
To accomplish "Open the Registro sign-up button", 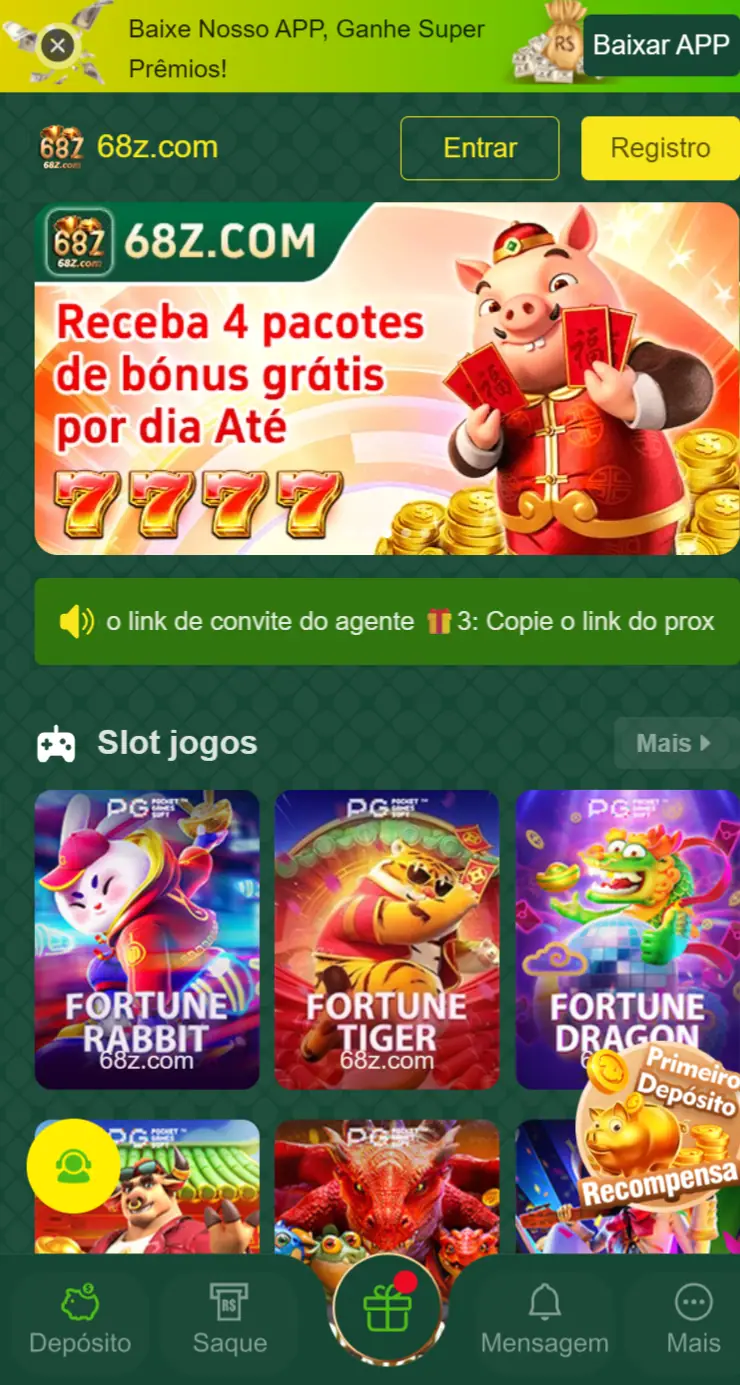I will [x=660, y=148].
